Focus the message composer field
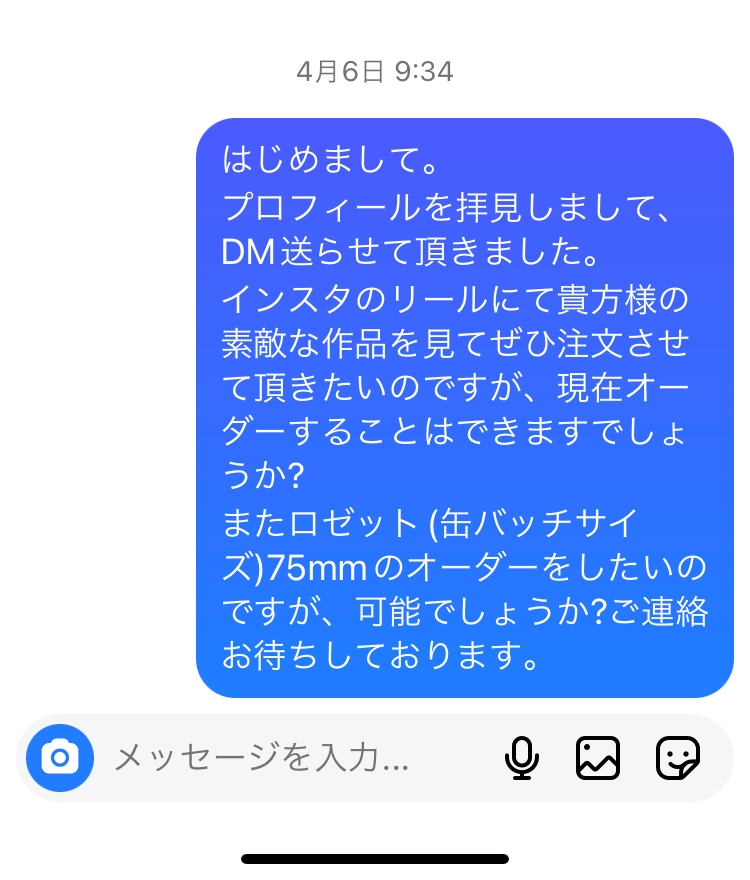750x880 pixels. pyautogui.click(x=280, y=758)
